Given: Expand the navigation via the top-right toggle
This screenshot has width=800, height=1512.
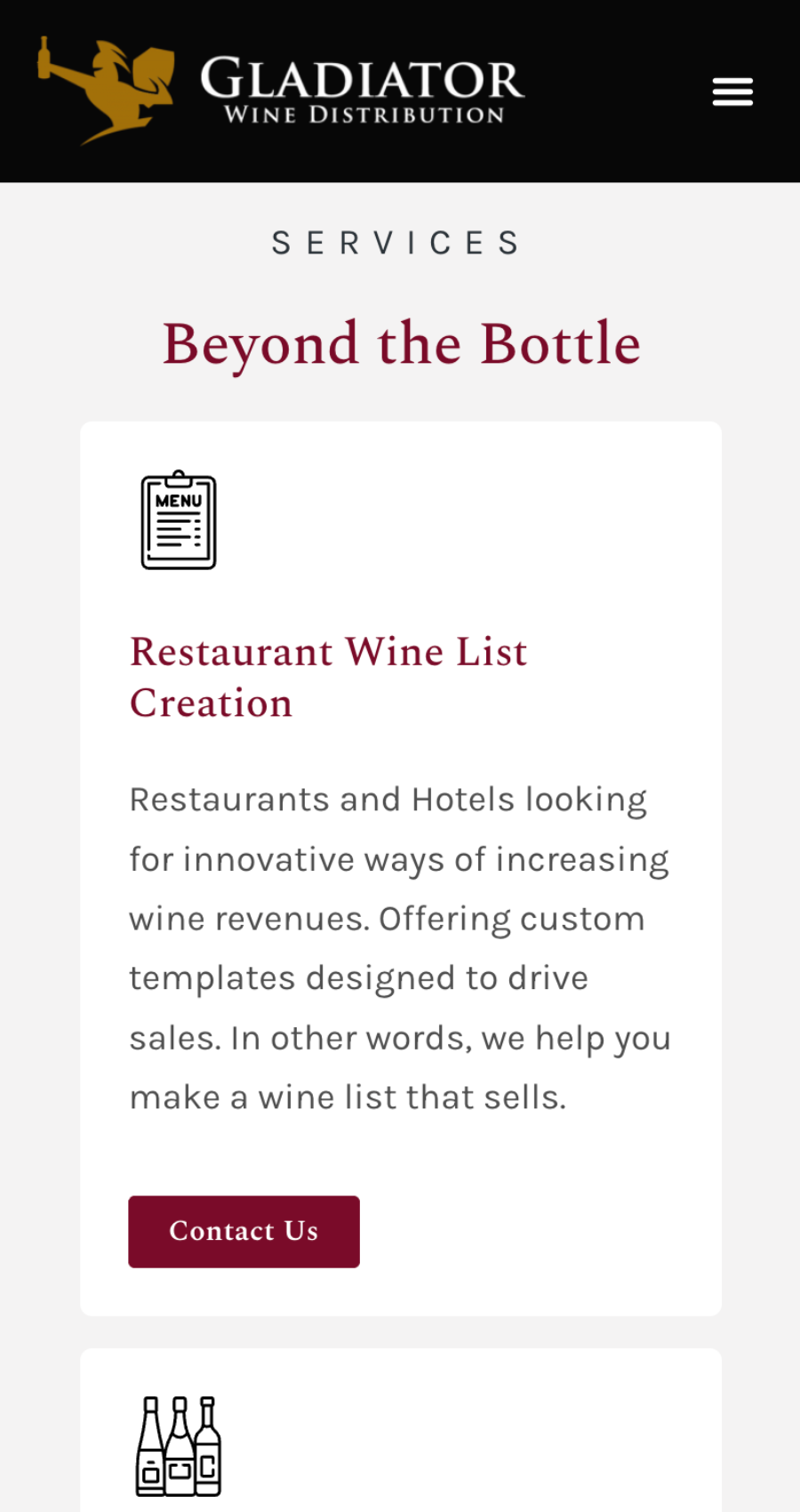Looking at the screenshot, I should click(732, 91).
